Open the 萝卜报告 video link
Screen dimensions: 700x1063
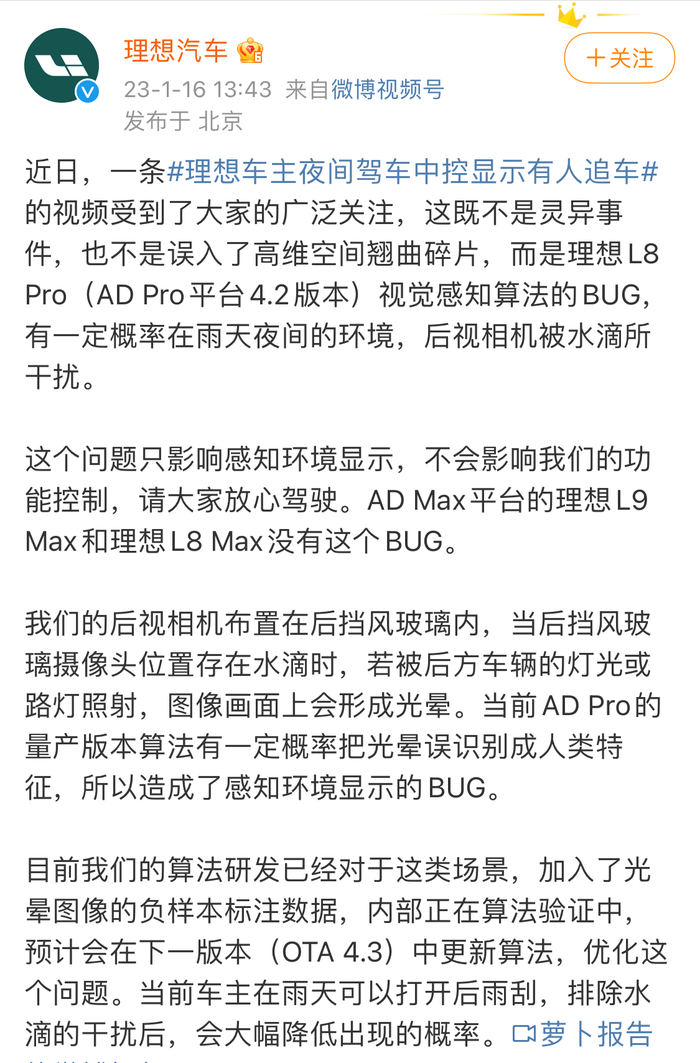583,1033
